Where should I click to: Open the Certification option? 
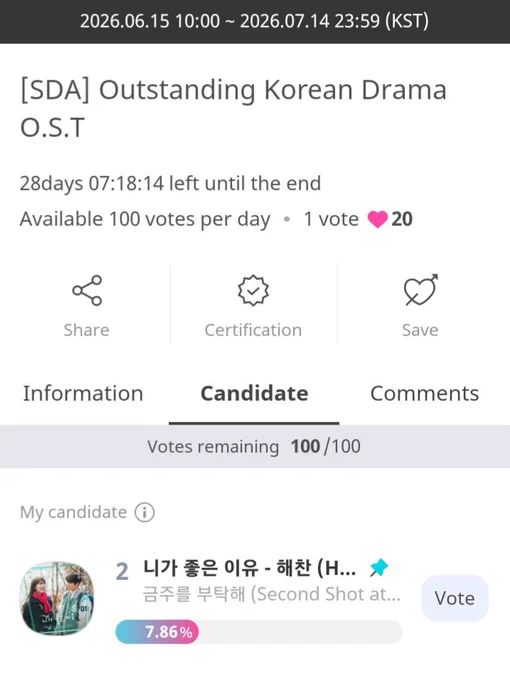253,306
